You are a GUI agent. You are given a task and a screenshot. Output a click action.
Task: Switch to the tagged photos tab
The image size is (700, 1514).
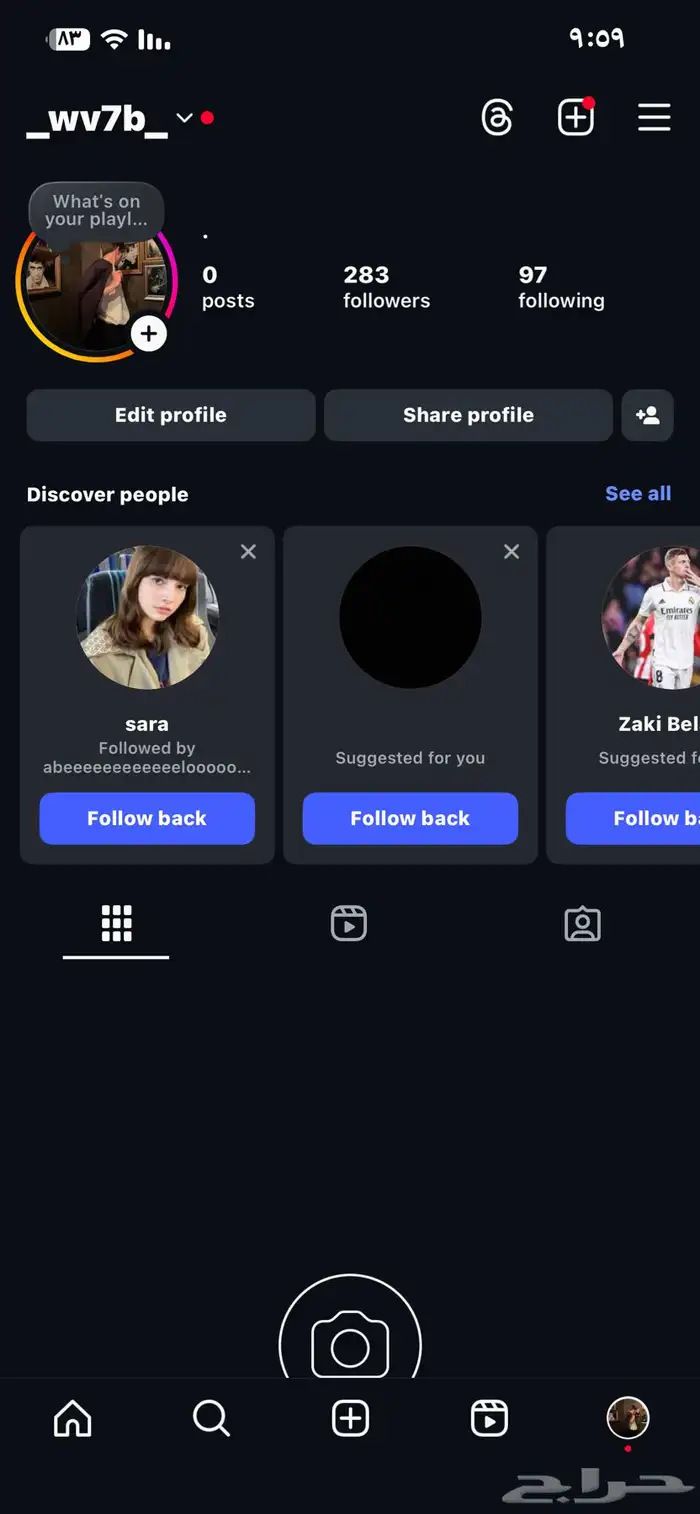[x=582, y=923]
